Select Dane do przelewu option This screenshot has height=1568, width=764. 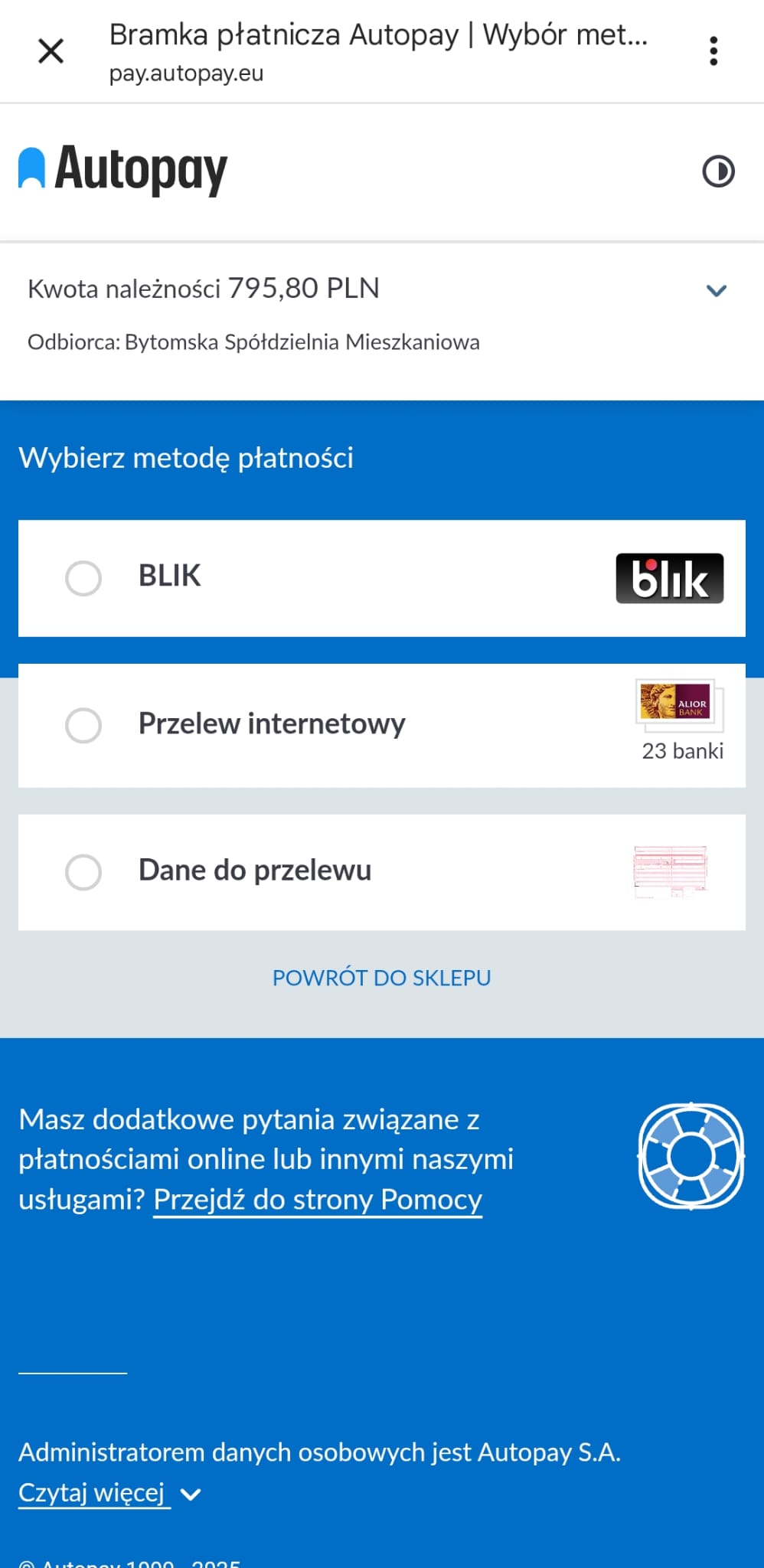pyautogui.click(x=83, y=872)
